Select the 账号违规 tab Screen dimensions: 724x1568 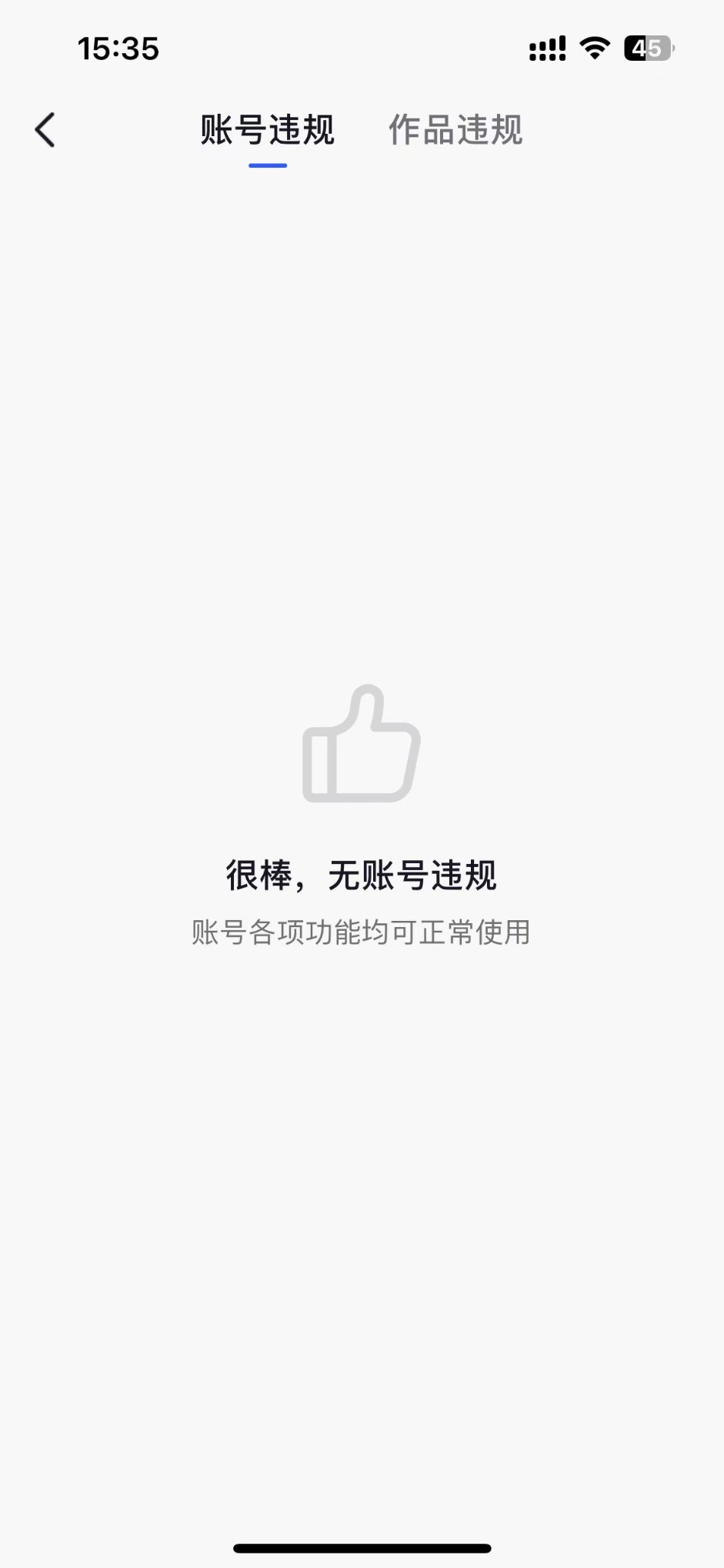[x=267, y=129]
